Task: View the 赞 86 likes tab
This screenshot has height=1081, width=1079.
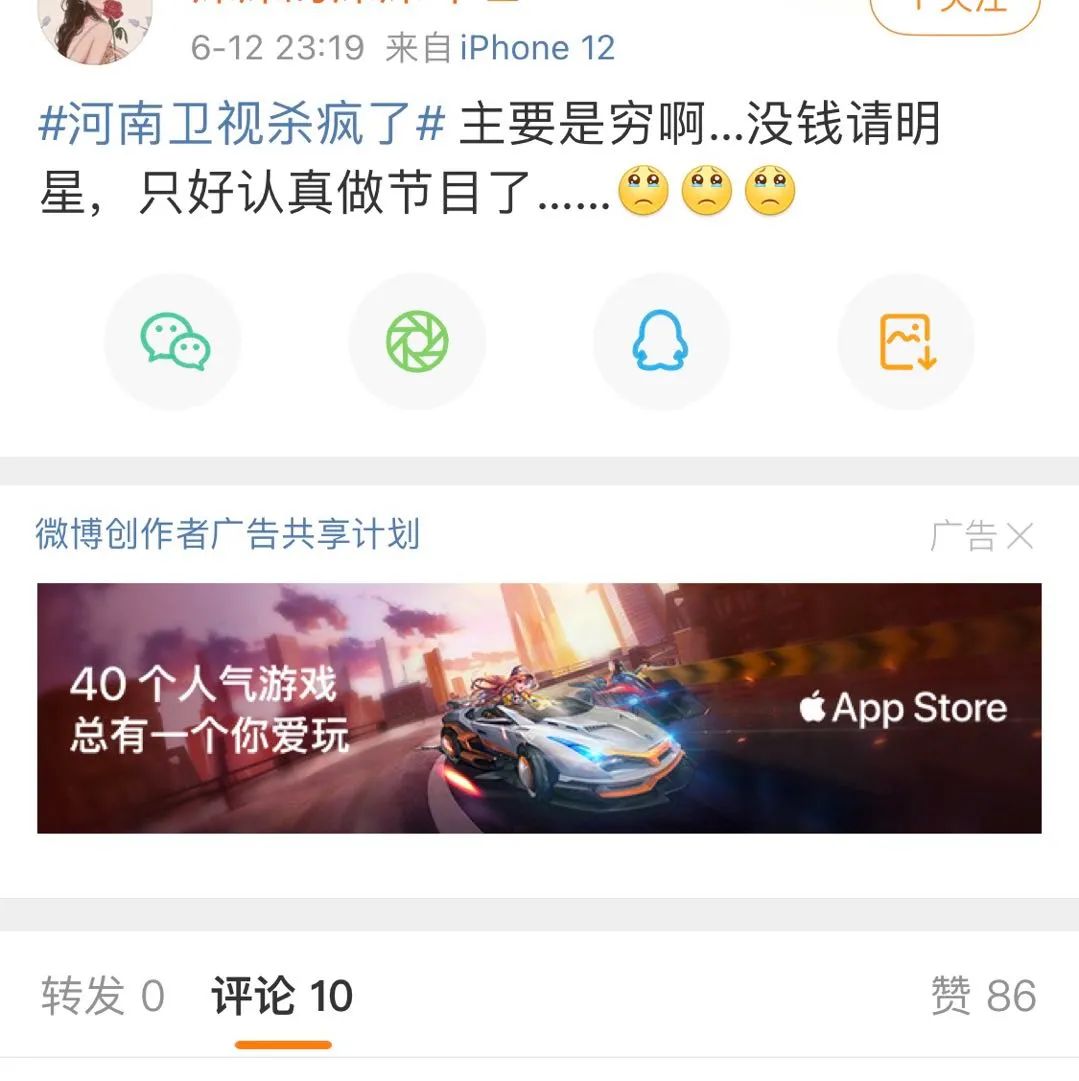Action: point(984,996)
